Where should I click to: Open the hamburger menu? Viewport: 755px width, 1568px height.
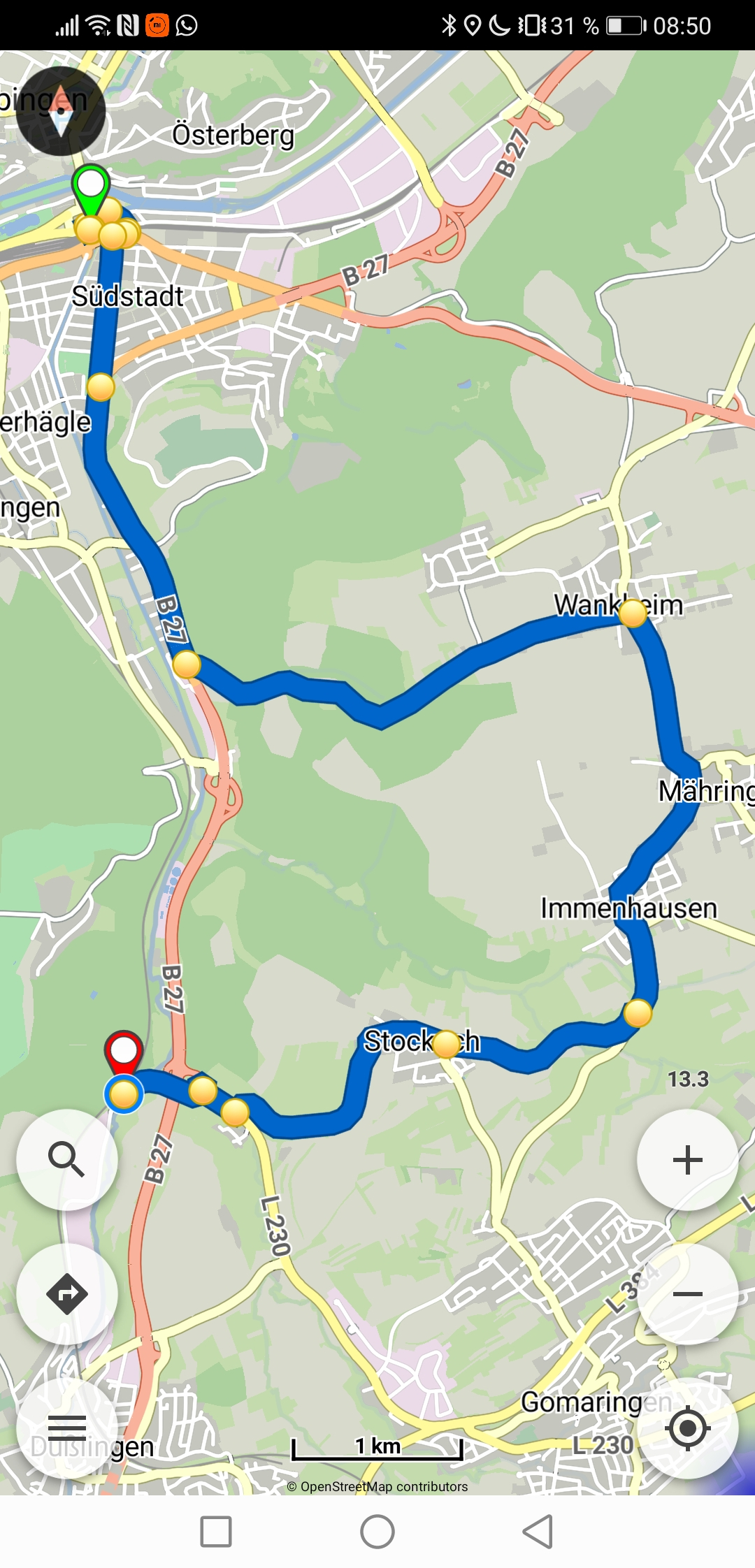66,1428
